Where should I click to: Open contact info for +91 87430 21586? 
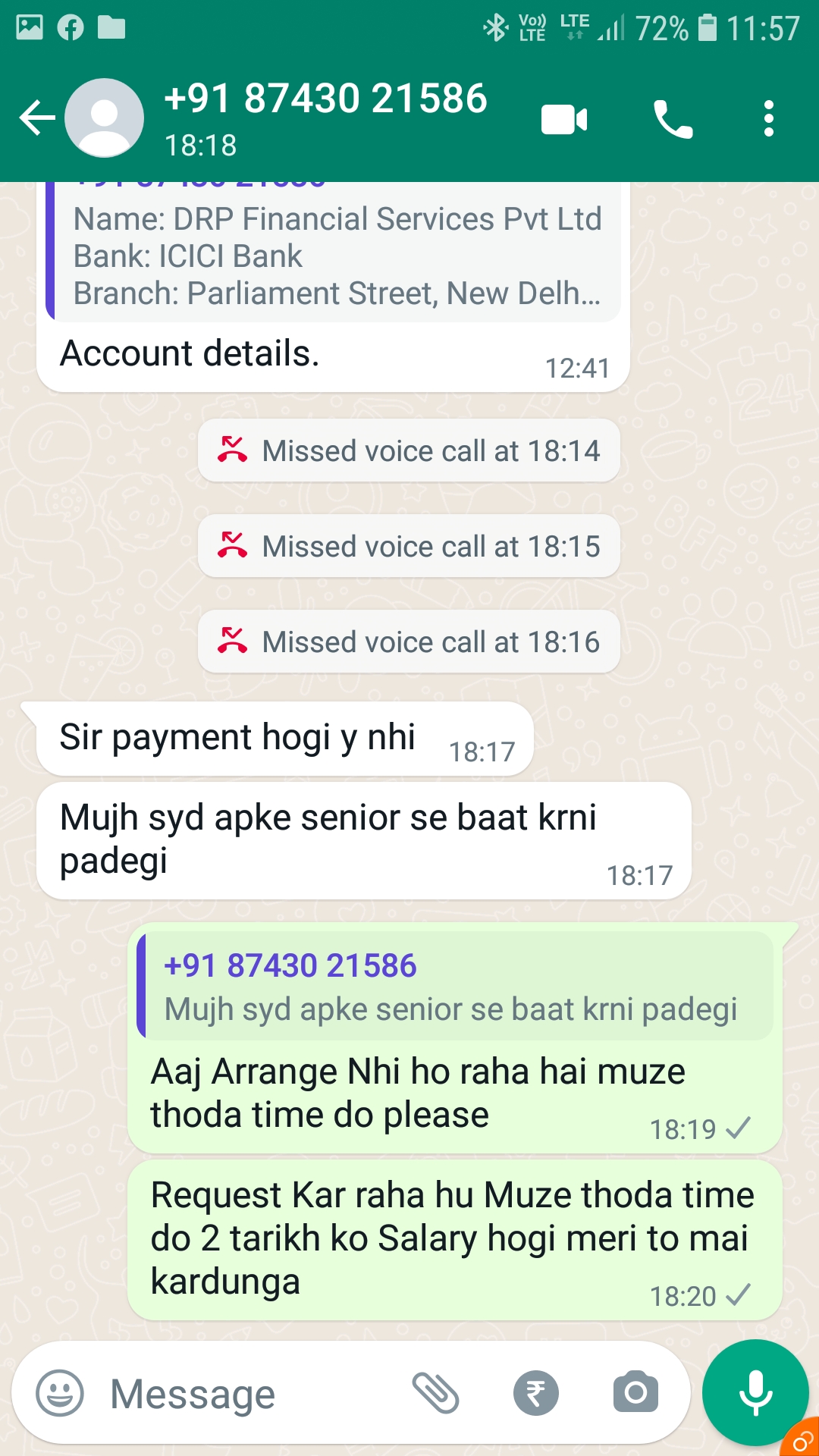tap(325, 118)
